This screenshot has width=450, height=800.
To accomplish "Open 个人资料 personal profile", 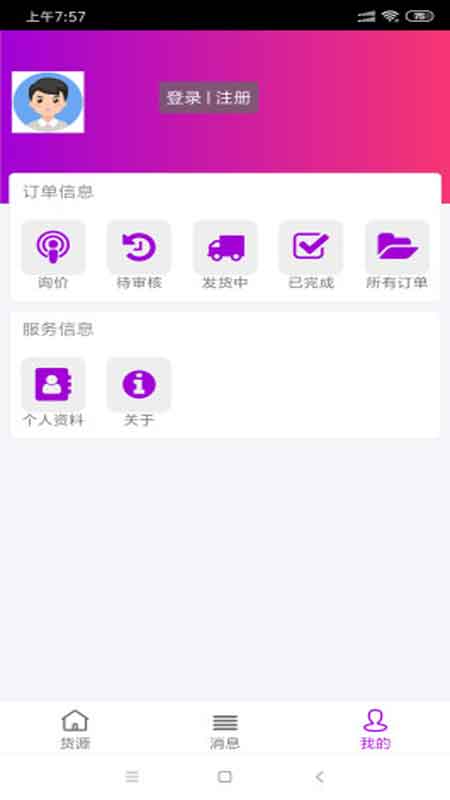I will pos(53,392).
